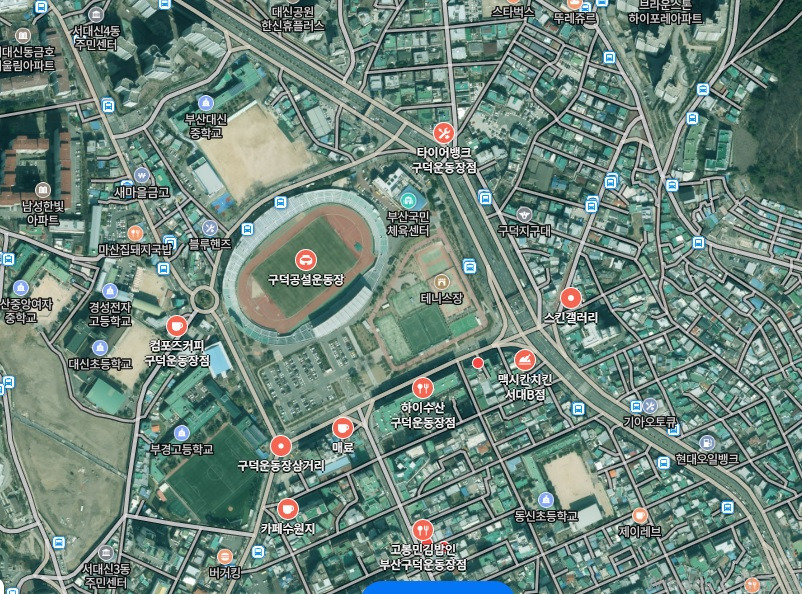The height and width of the screenshot is (594, 802).
Task: Open the 매료 cafe marker
Action: pos(343,428)
